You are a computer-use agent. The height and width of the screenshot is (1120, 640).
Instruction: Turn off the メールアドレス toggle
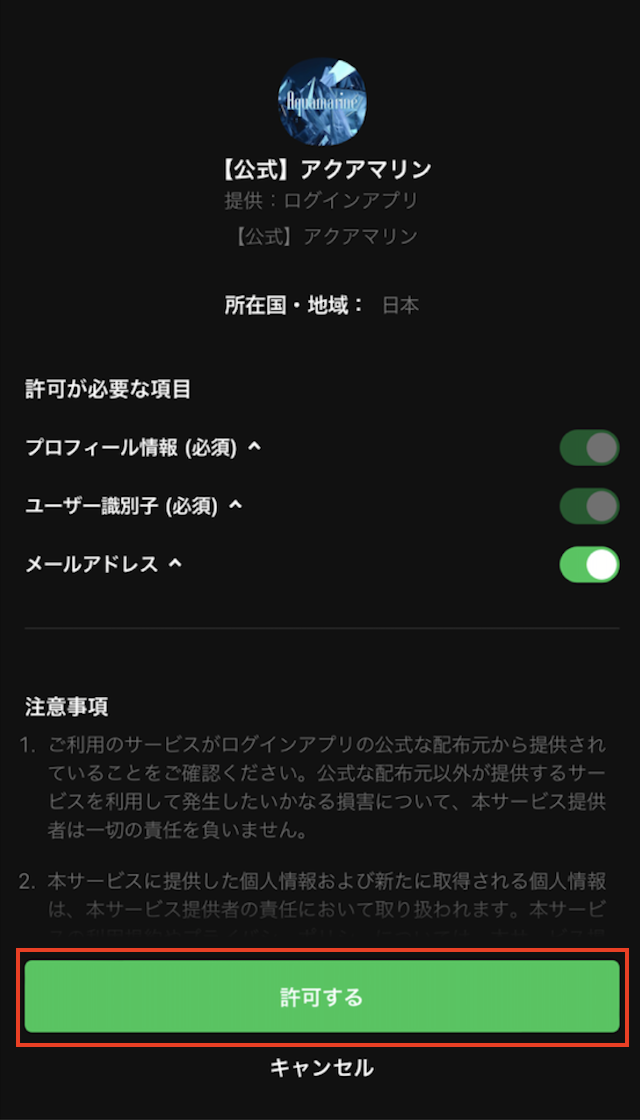click(589, 565)
